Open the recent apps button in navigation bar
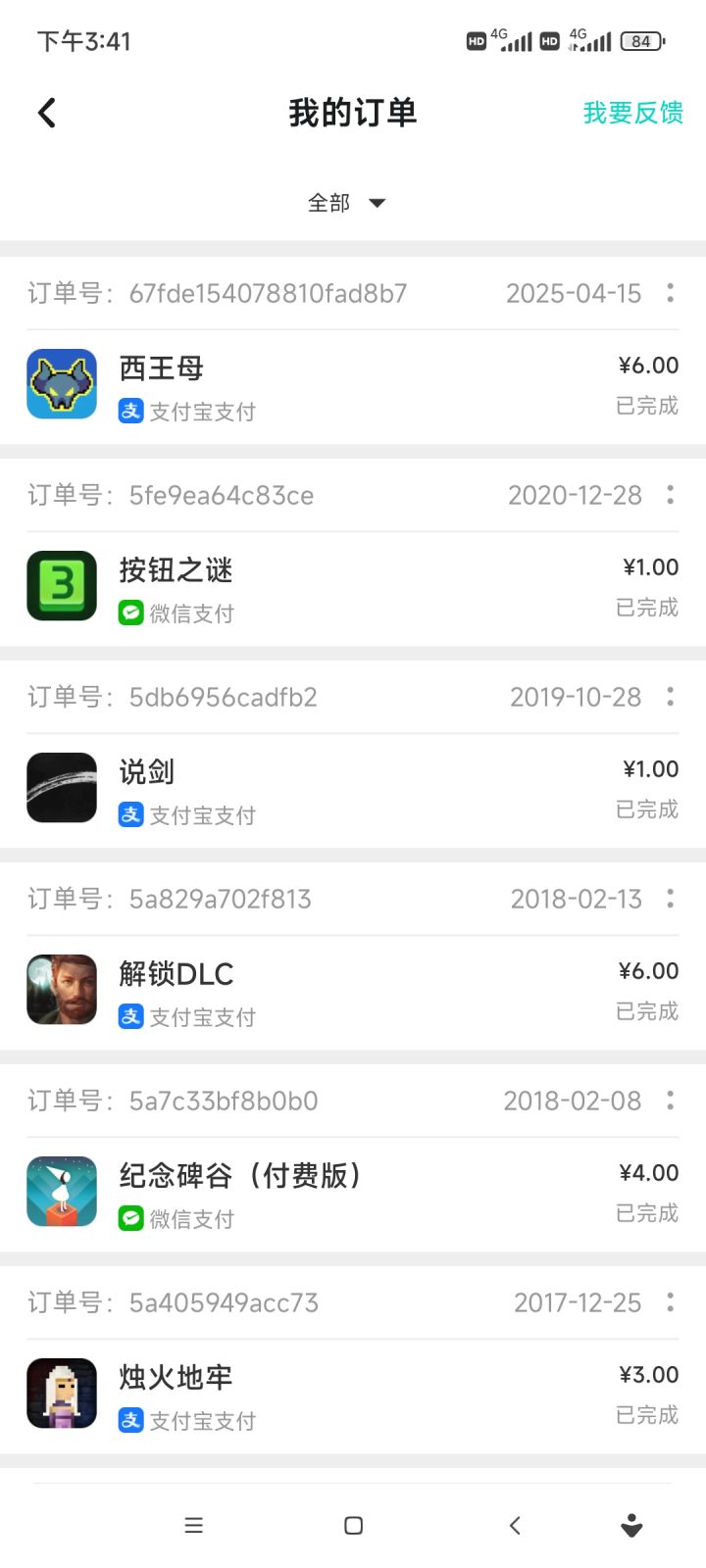The width and height of the screenshot is (706, 1568). (x=193, y=1525)
